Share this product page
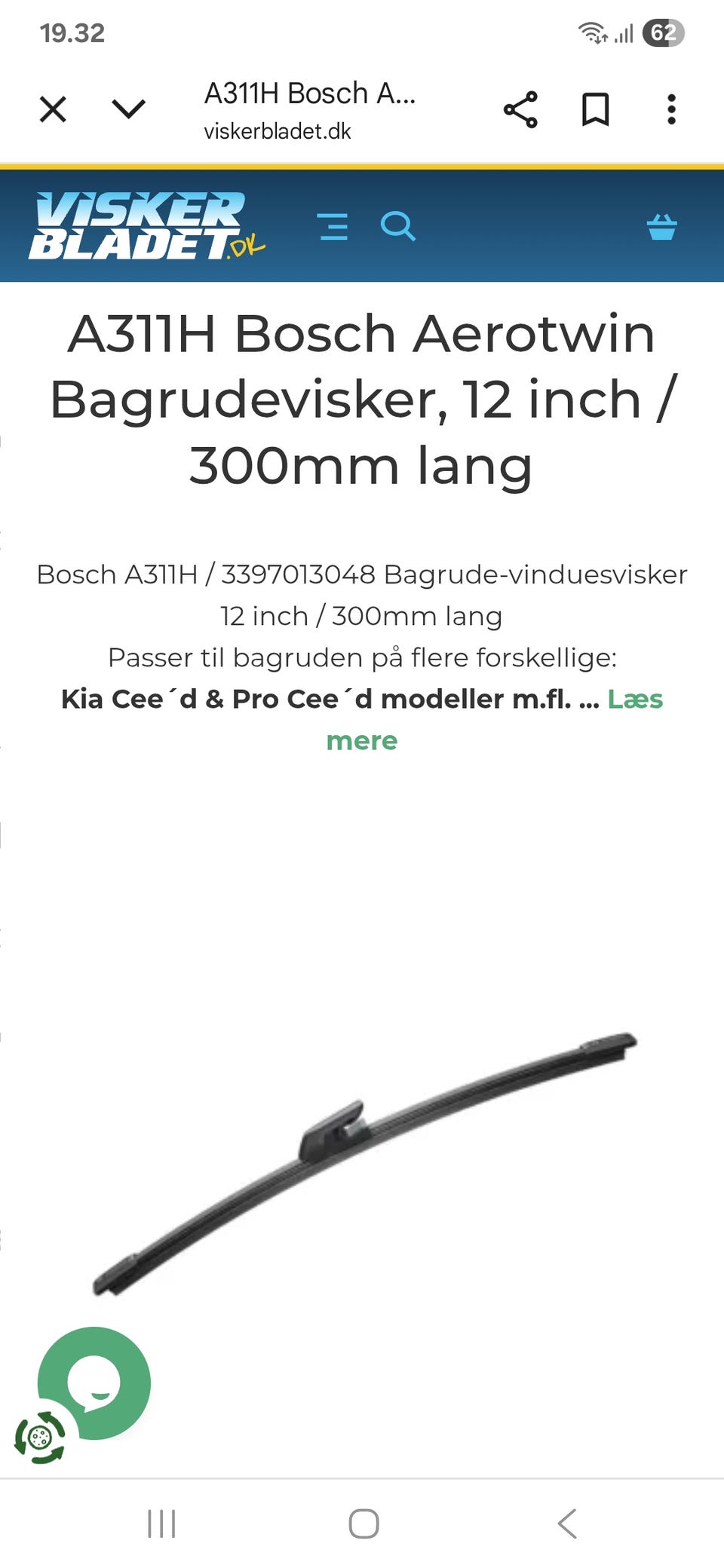 (520, 109)
